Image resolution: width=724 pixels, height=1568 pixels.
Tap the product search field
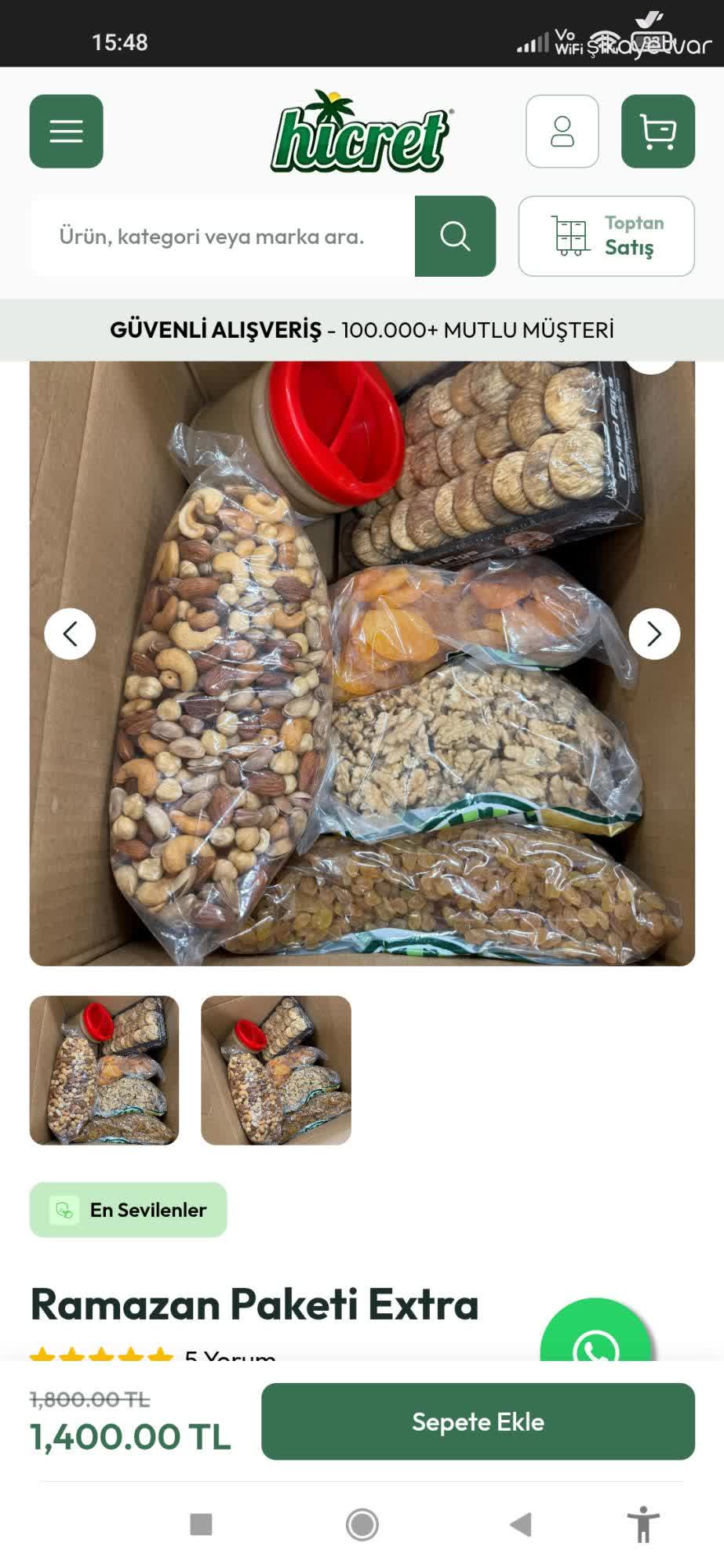[x=224, y=236]
